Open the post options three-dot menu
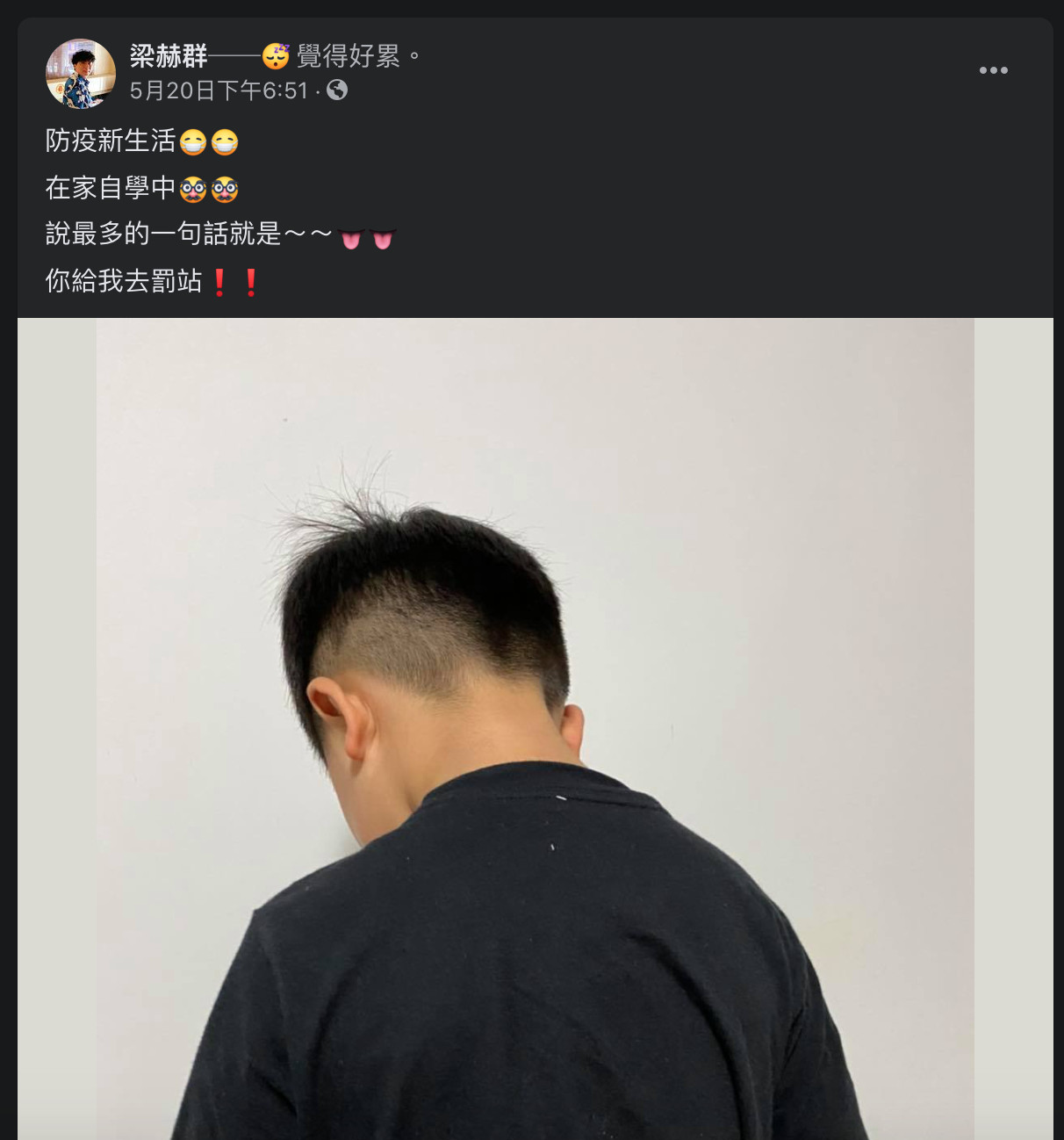The width and height of the screenshot is (1064, 1140). click(x=995, y=69)
